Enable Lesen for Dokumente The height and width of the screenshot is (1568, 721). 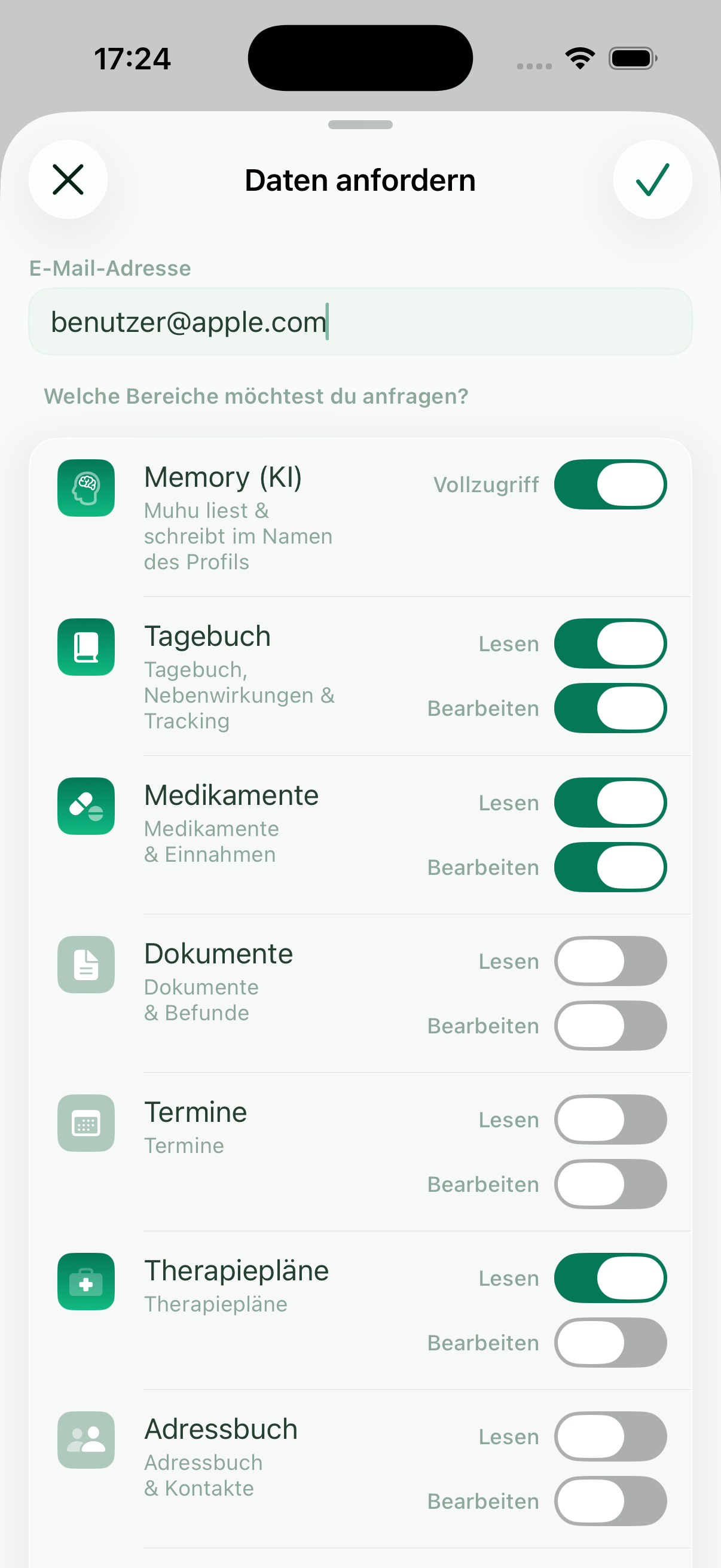pos(610,960)
